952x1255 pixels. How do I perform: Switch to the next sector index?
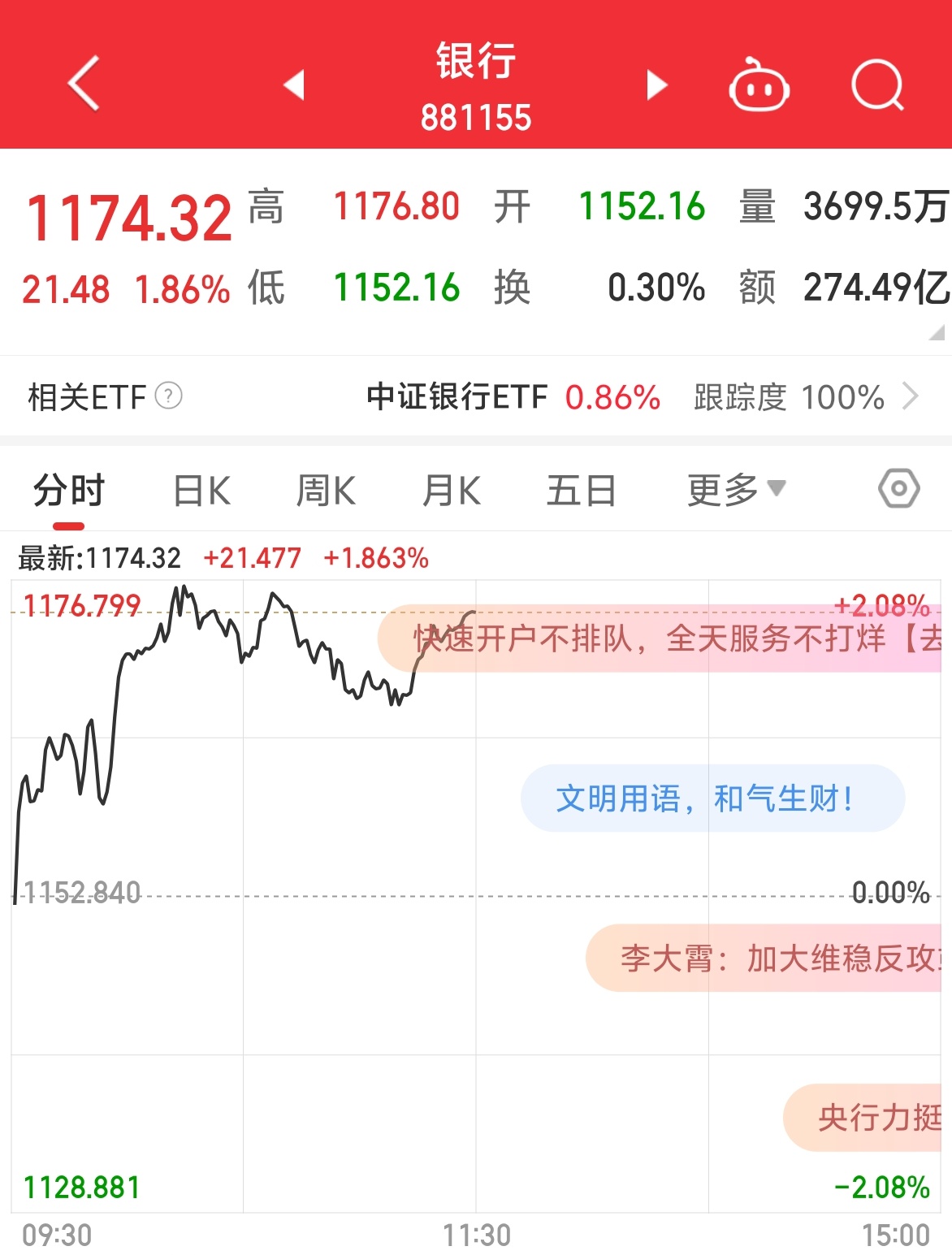point(656,84)
